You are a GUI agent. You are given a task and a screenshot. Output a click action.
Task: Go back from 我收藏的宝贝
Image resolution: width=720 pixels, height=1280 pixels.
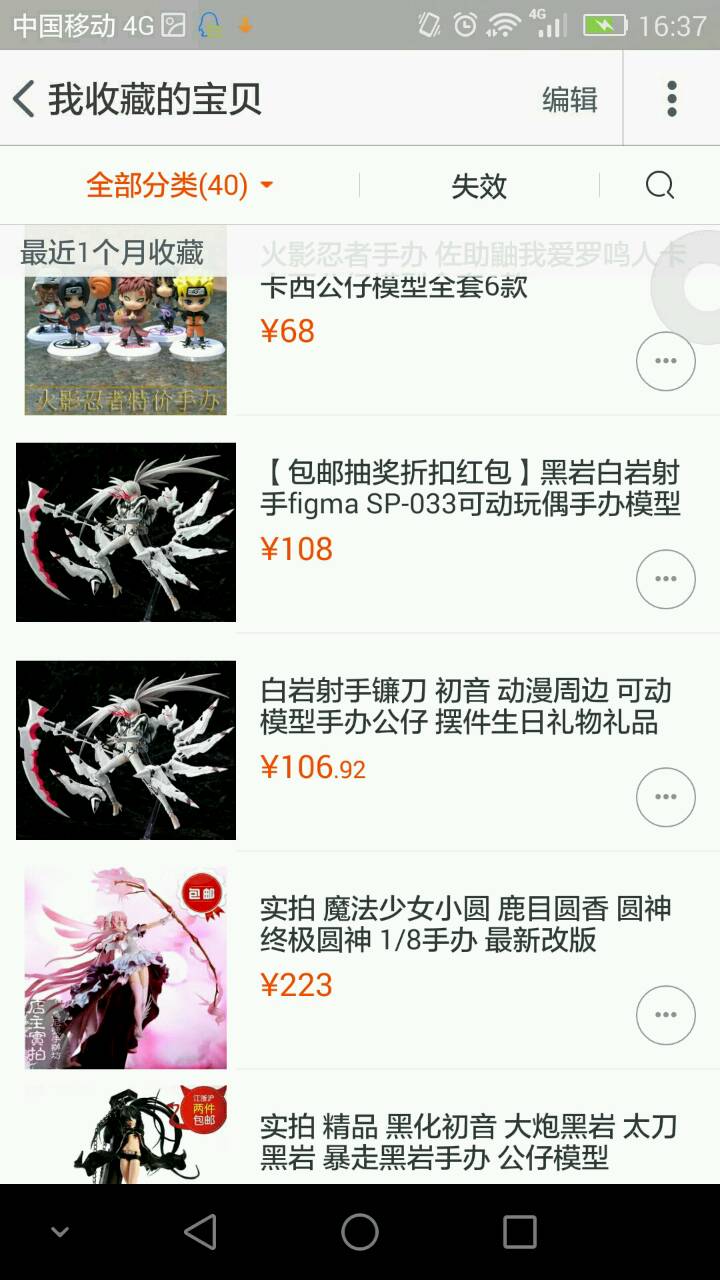pos(26,99)
